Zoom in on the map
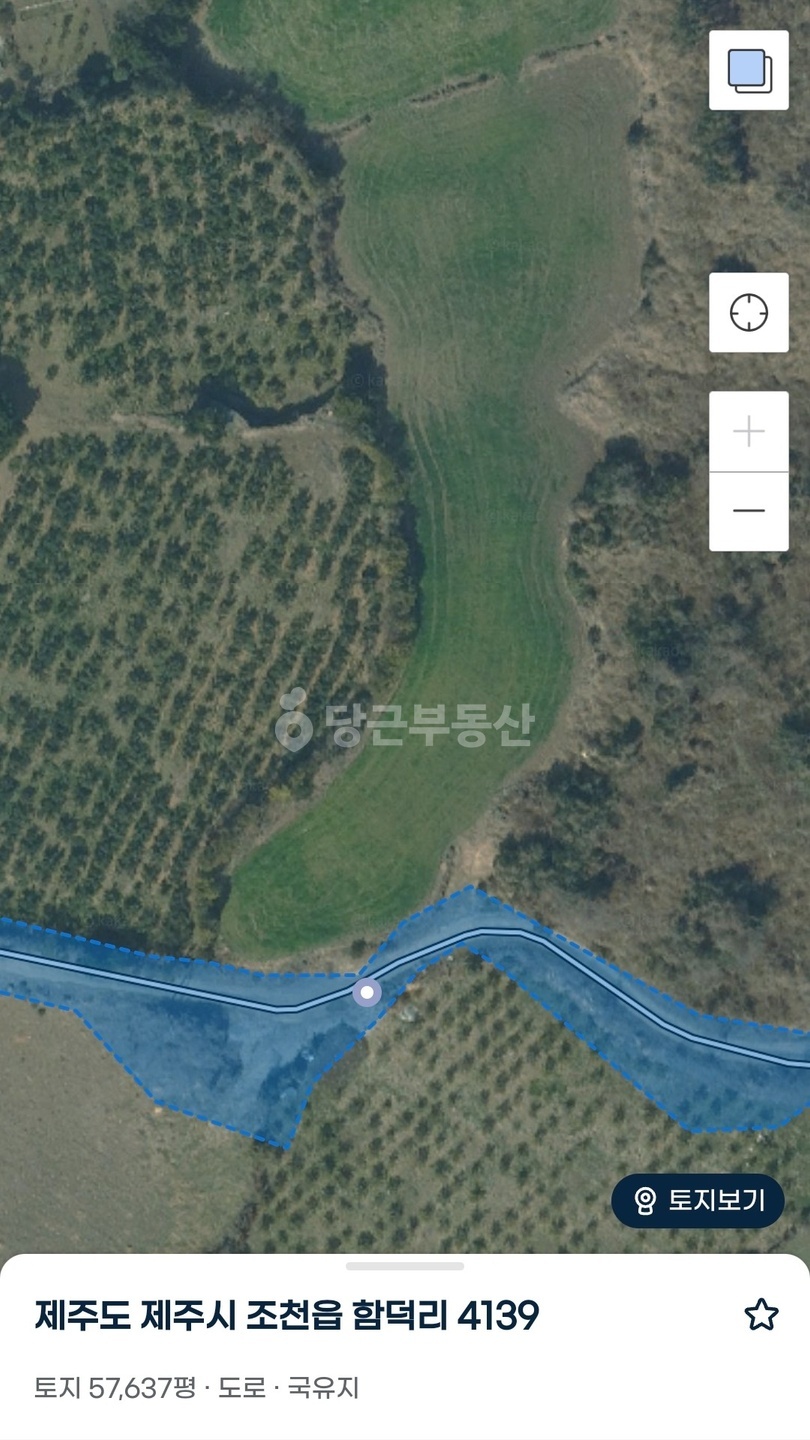 [749, 432]
